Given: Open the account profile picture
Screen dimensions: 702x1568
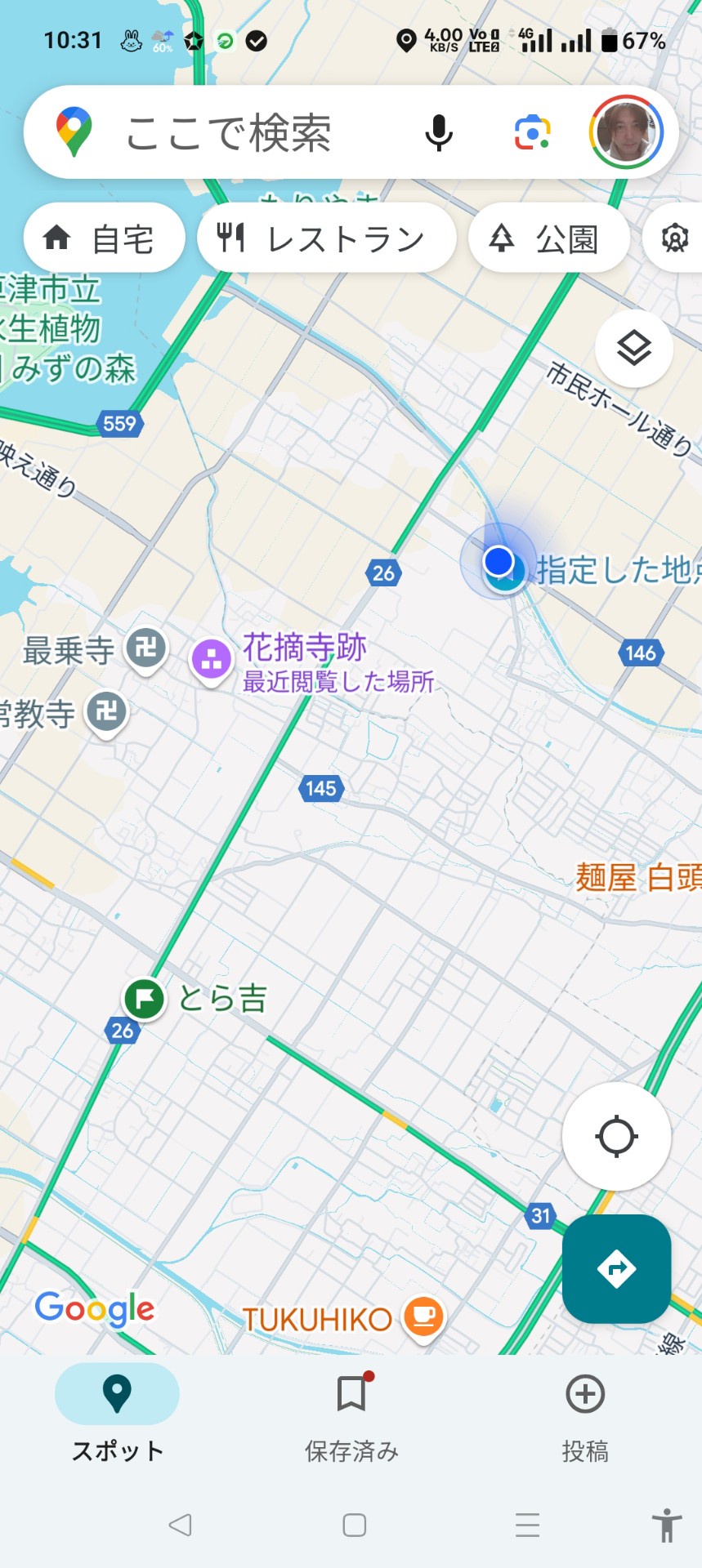Looking at the screenshot, I should pos(626,132).
